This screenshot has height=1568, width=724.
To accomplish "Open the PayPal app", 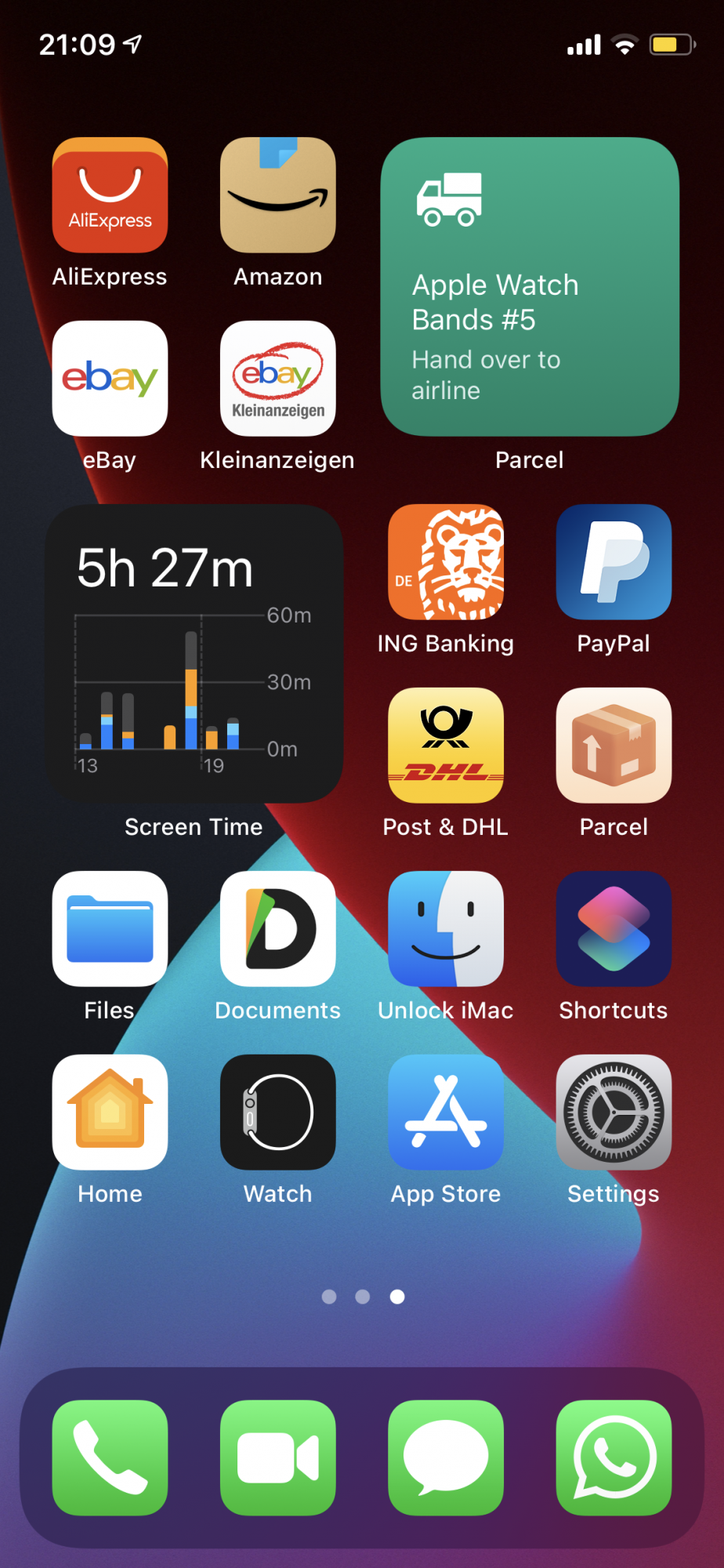I will [x=614, y=562].
